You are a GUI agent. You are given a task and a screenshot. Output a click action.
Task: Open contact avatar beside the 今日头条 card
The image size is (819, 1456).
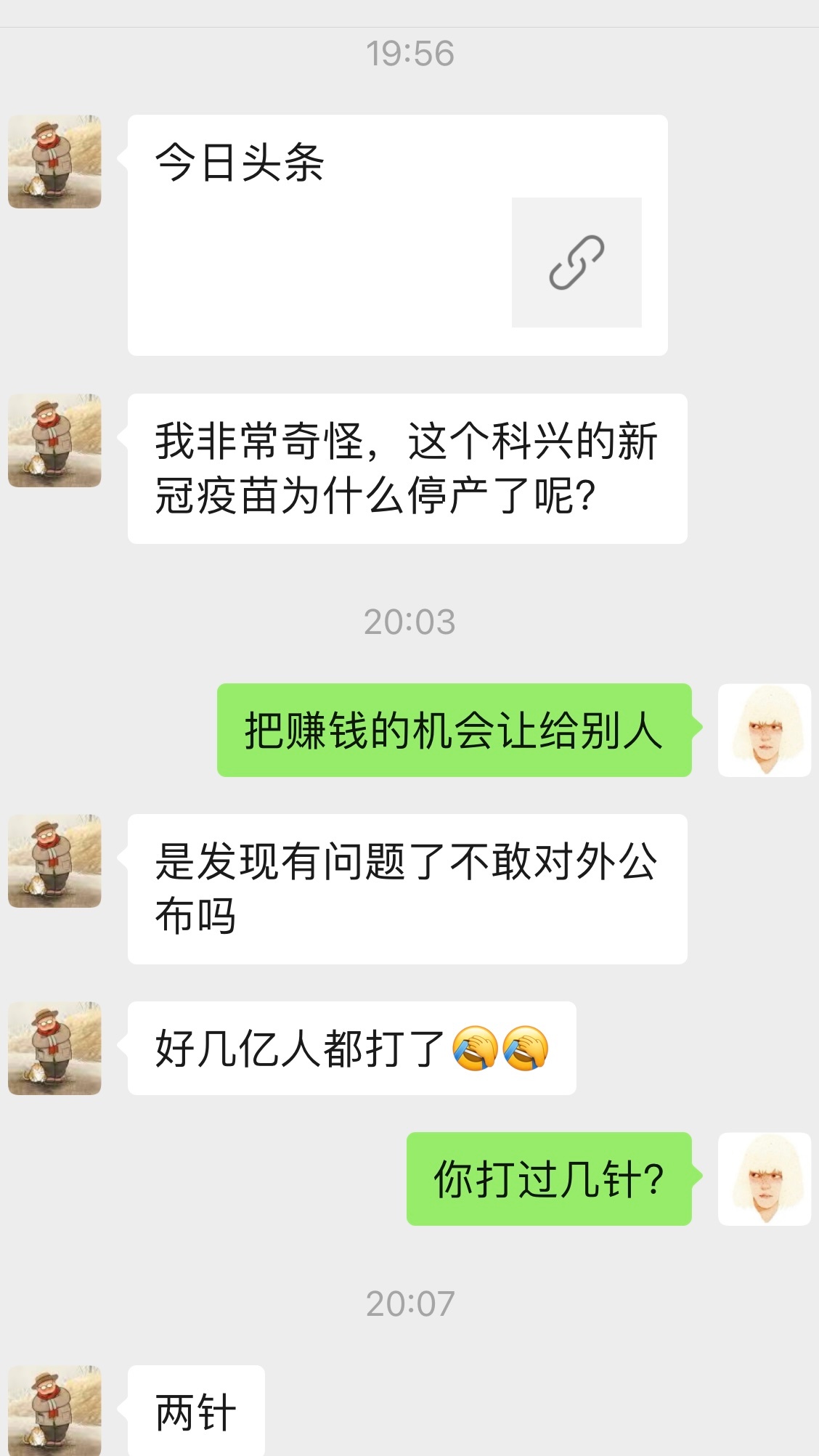[54, 162]
